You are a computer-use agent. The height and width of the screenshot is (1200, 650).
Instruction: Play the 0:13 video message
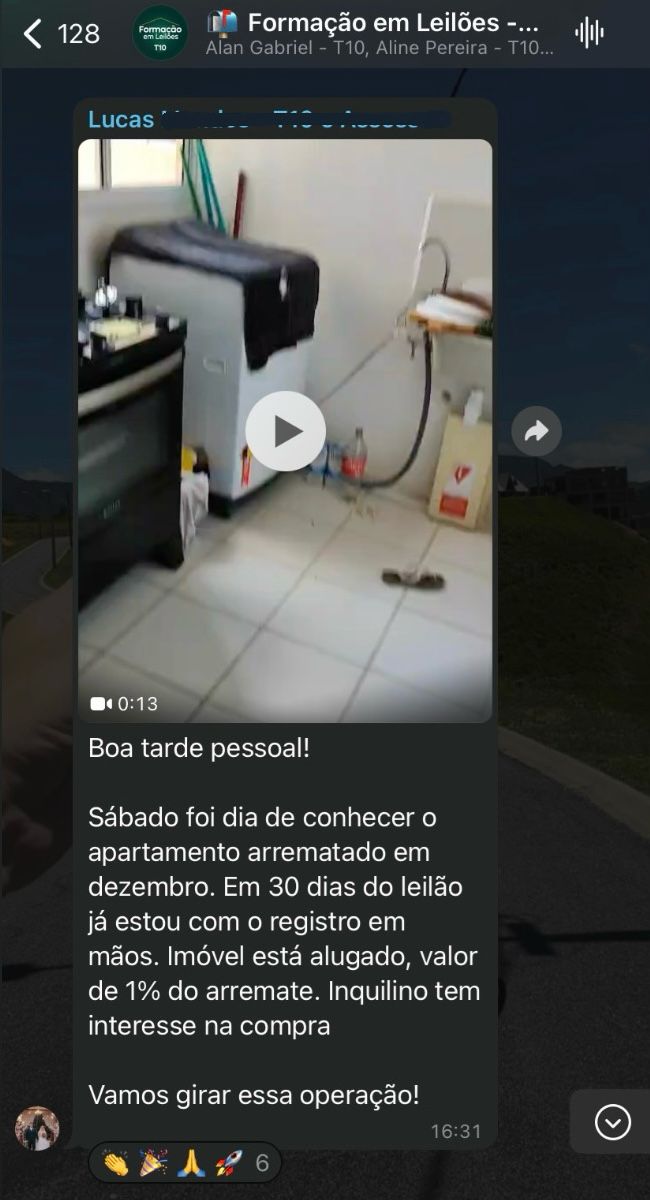pos(285,431)
